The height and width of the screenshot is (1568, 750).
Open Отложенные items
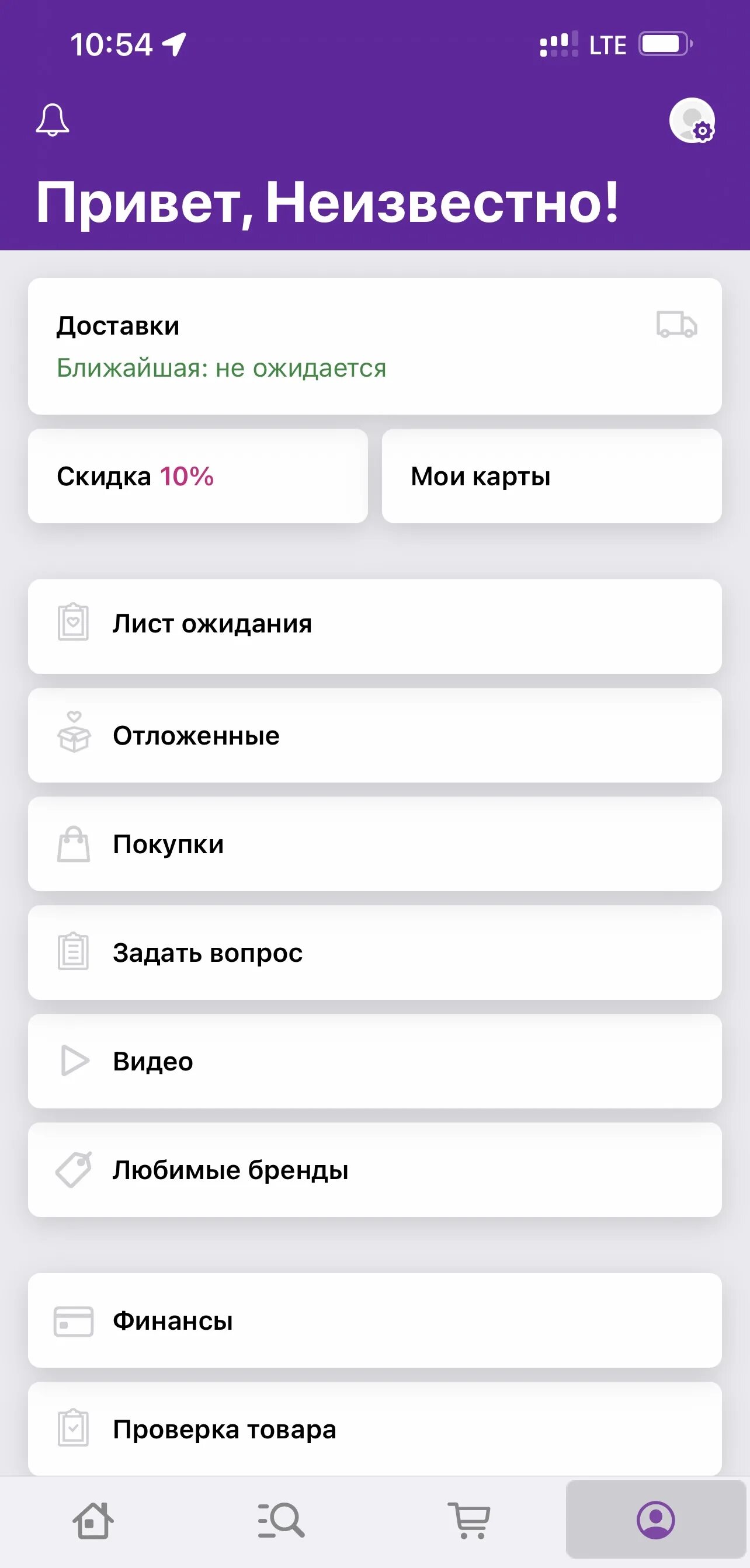(x=374, y=735)
